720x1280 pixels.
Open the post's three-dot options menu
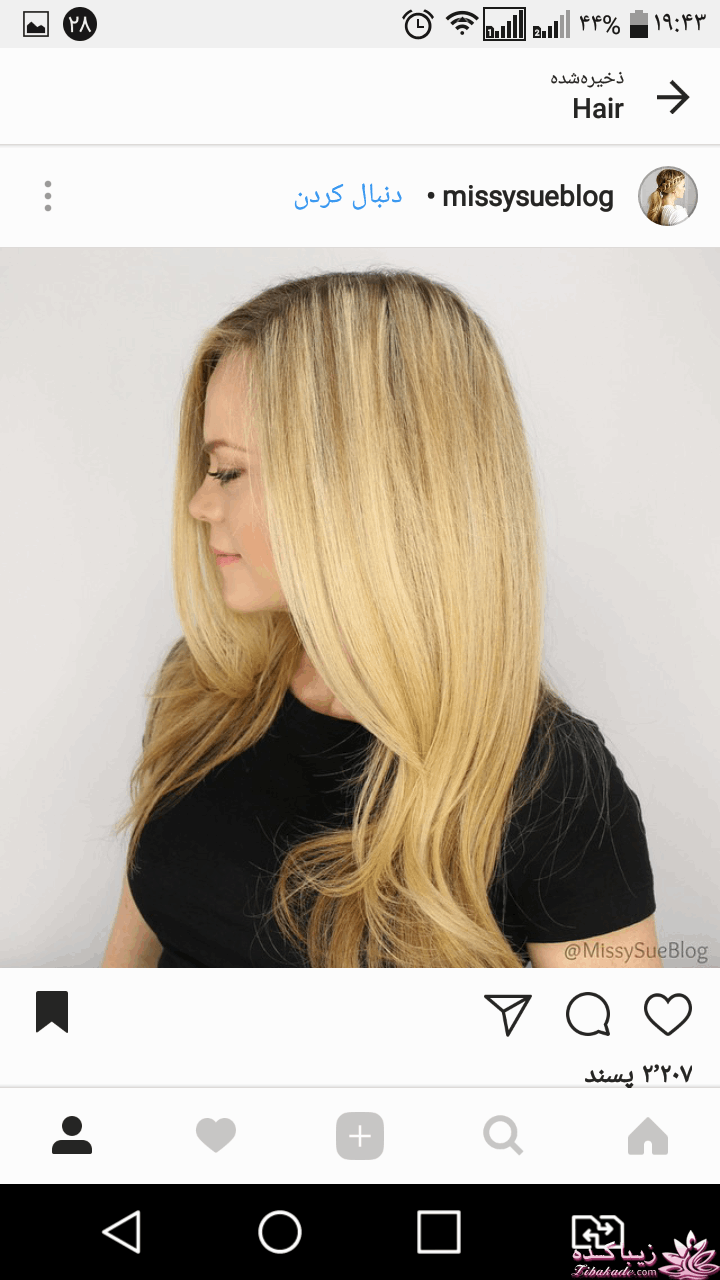tap(47, 196)
